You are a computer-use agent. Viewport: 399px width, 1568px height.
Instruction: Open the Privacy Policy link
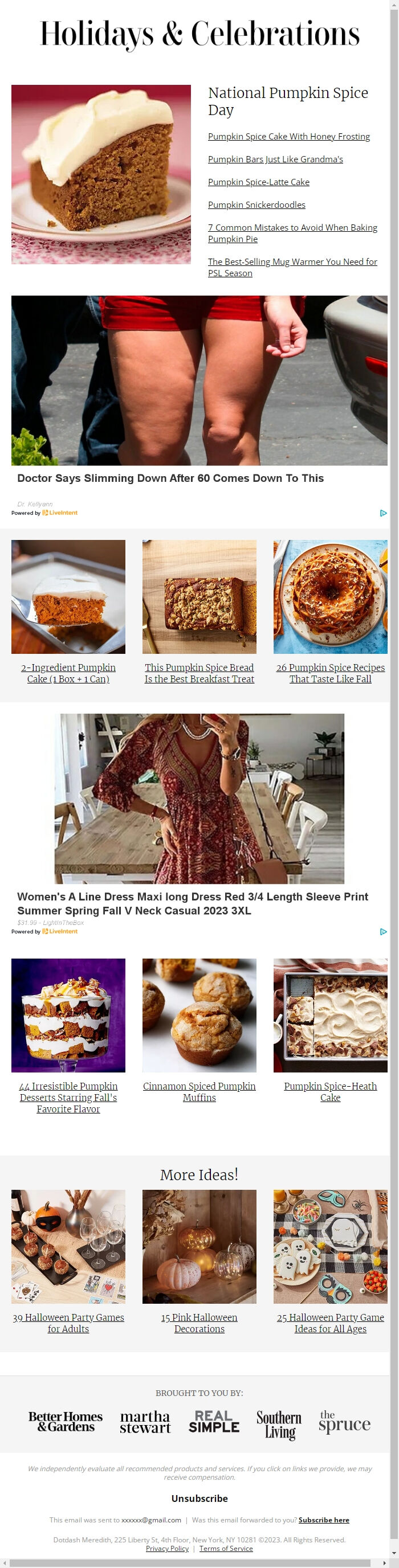pyautogui.click(x=167, y=1548)
